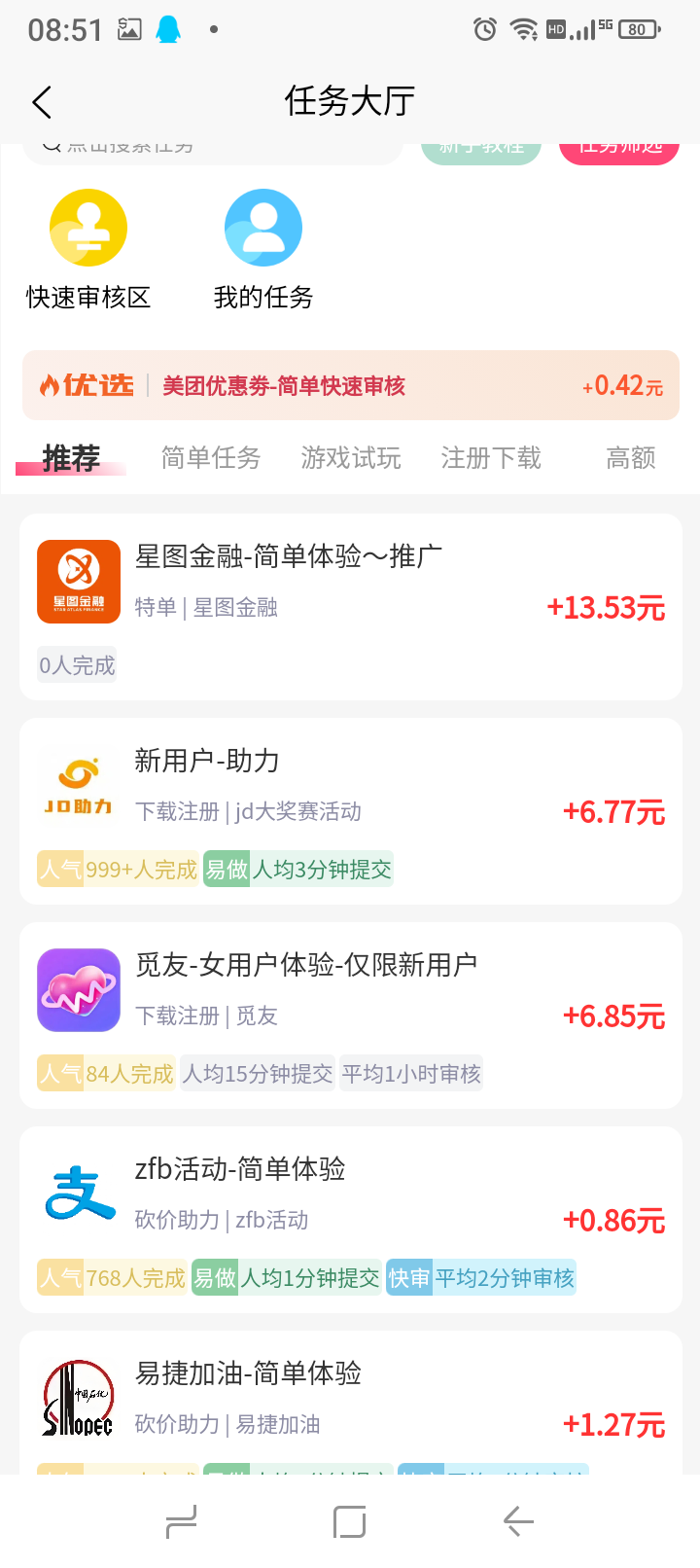Tap the system recent apps button
Screen dimensions: 700x1568
click(182, 1521)
